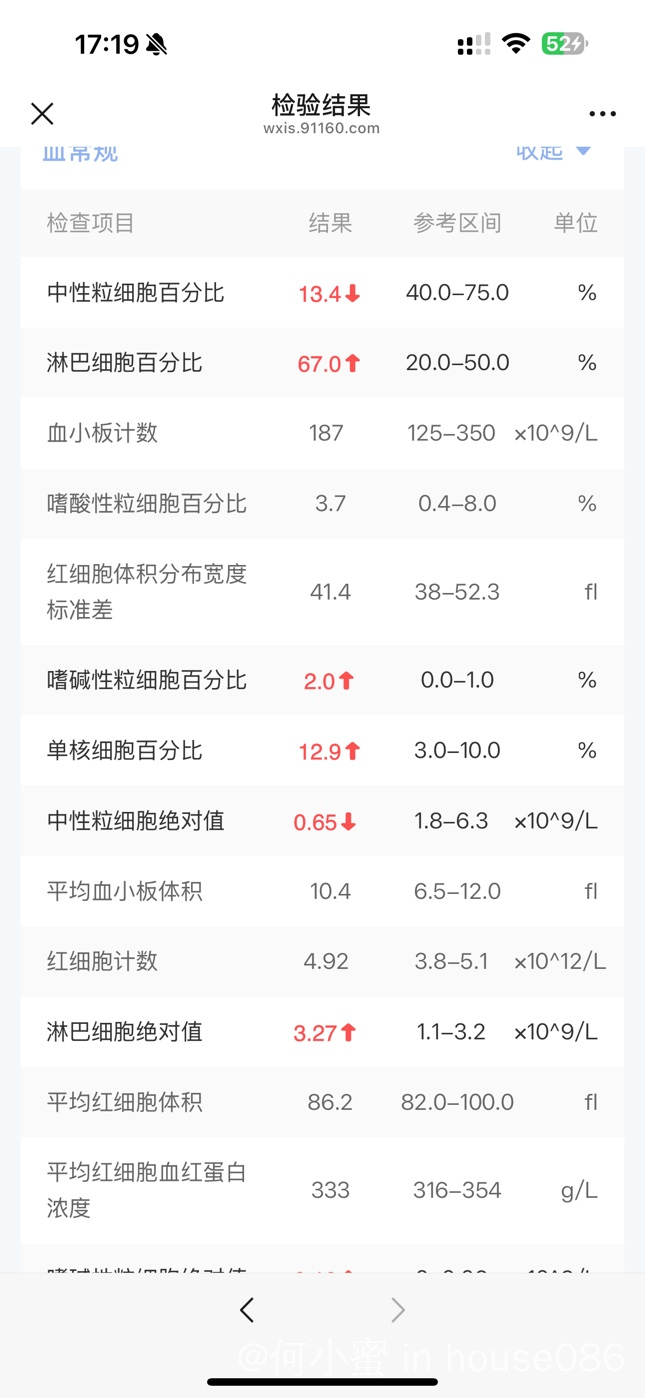Collapse the section with 收起
This screenshot has width=645, height=1398.
tap(554, 151)
